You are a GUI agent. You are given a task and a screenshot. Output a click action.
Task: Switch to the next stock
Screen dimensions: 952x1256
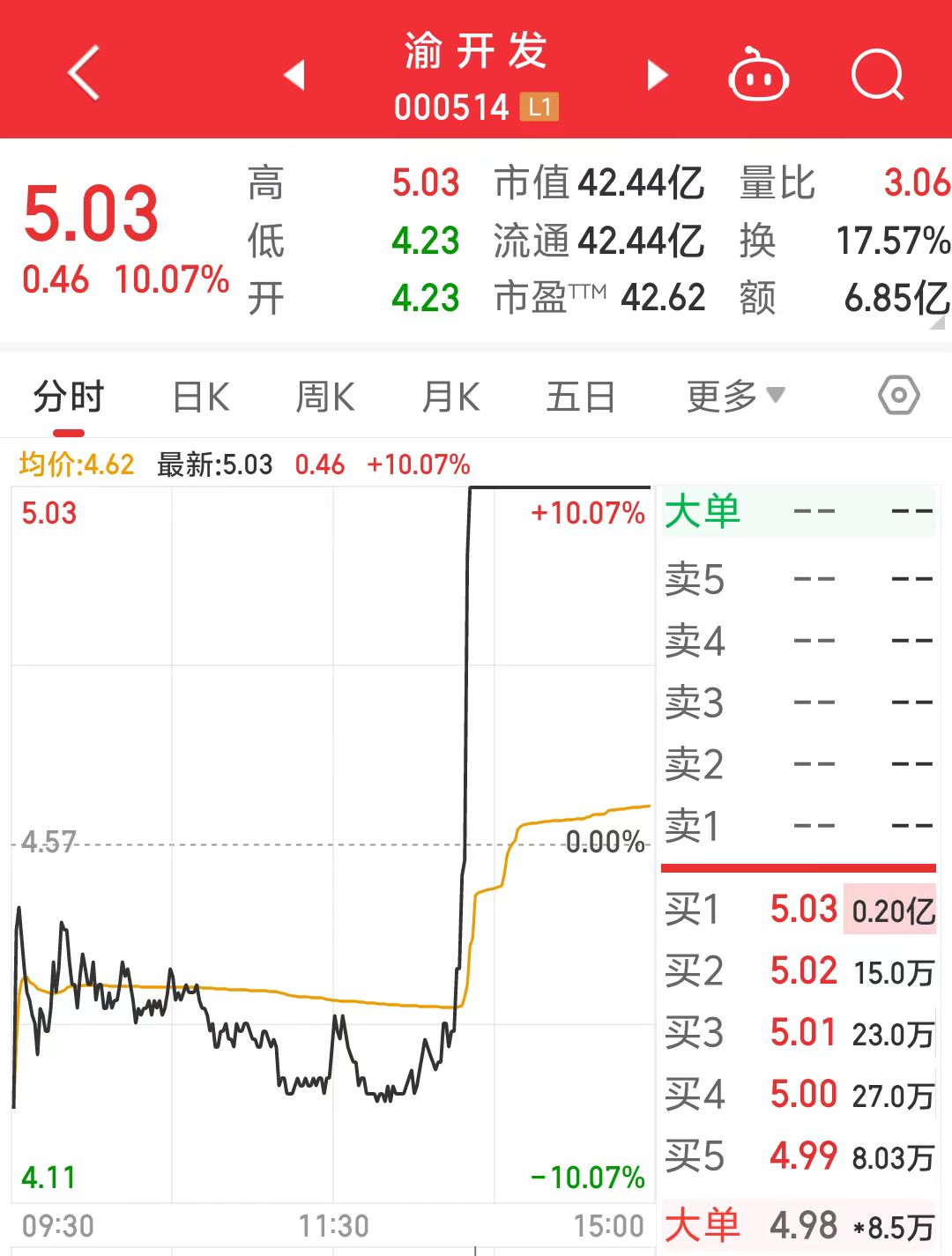[658, 75]
